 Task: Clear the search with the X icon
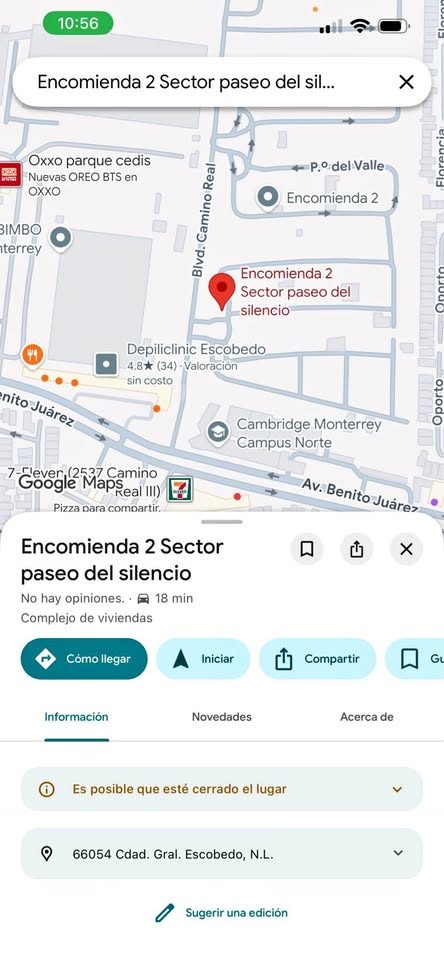point(407,82)
